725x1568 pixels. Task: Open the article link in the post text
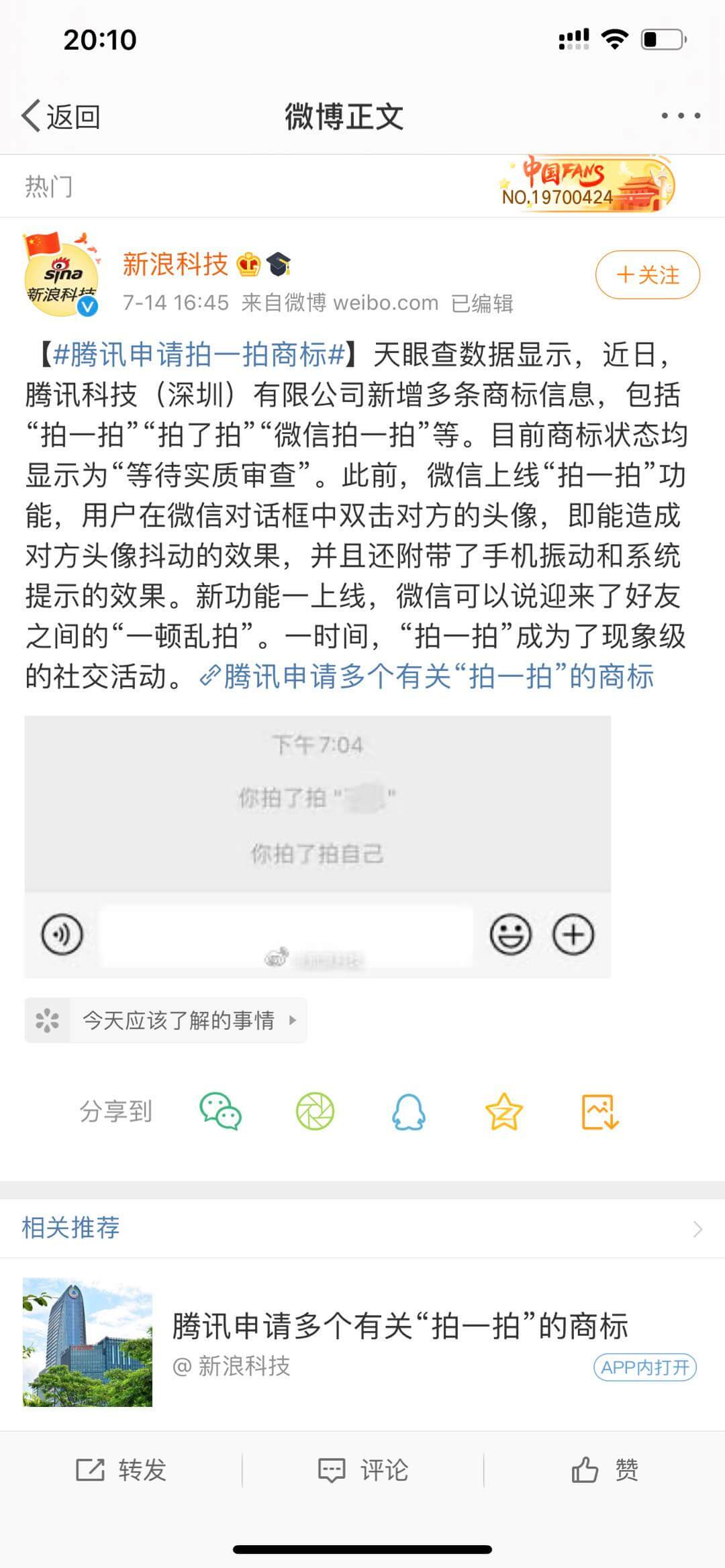pos(430,676)
